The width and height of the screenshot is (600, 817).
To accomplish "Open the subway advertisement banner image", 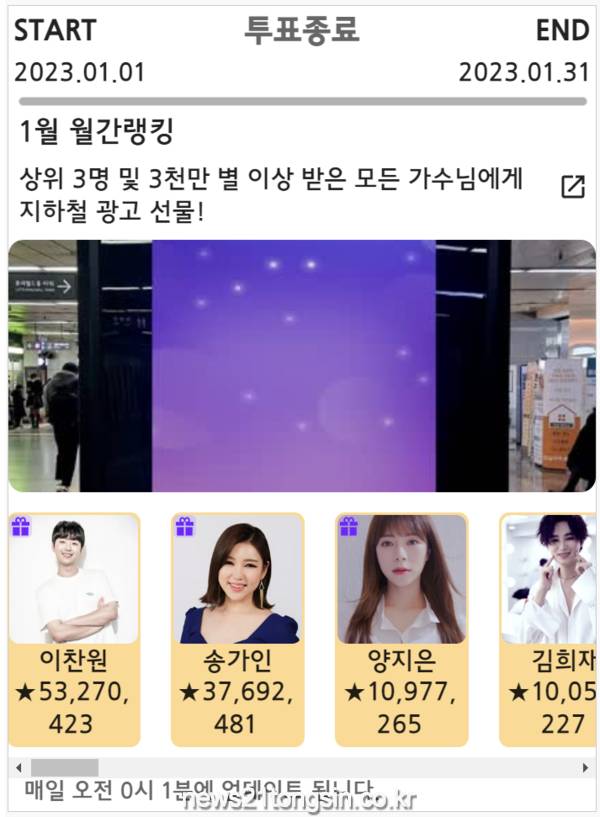I will click(x=300, y=366).
